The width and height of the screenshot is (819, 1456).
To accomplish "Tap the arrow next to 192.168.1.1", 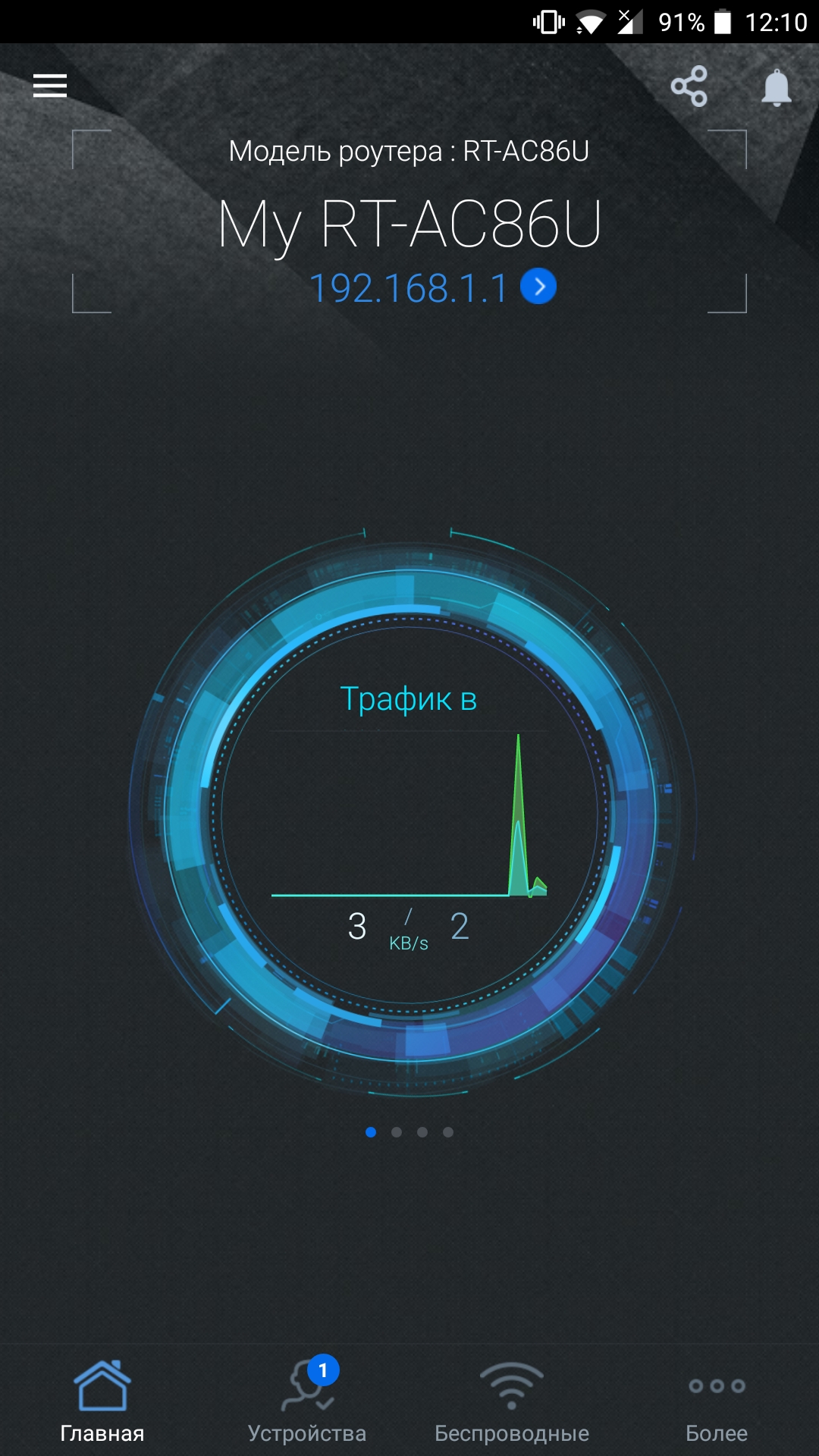I will pyautogui.click(x=538, y=287).
